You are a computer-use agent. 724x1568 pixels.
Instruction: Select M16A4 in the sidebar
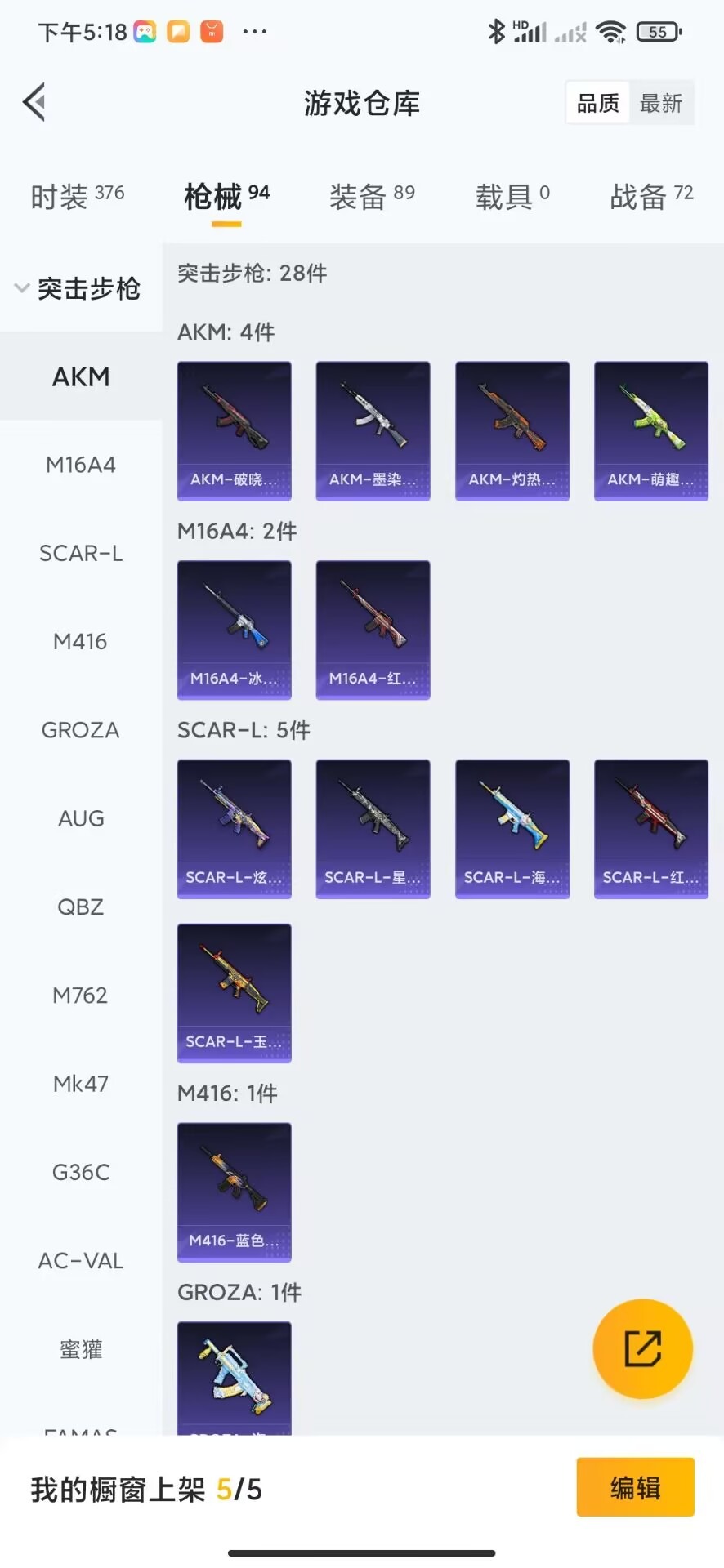pyautogui.click(x=80, y=465)
